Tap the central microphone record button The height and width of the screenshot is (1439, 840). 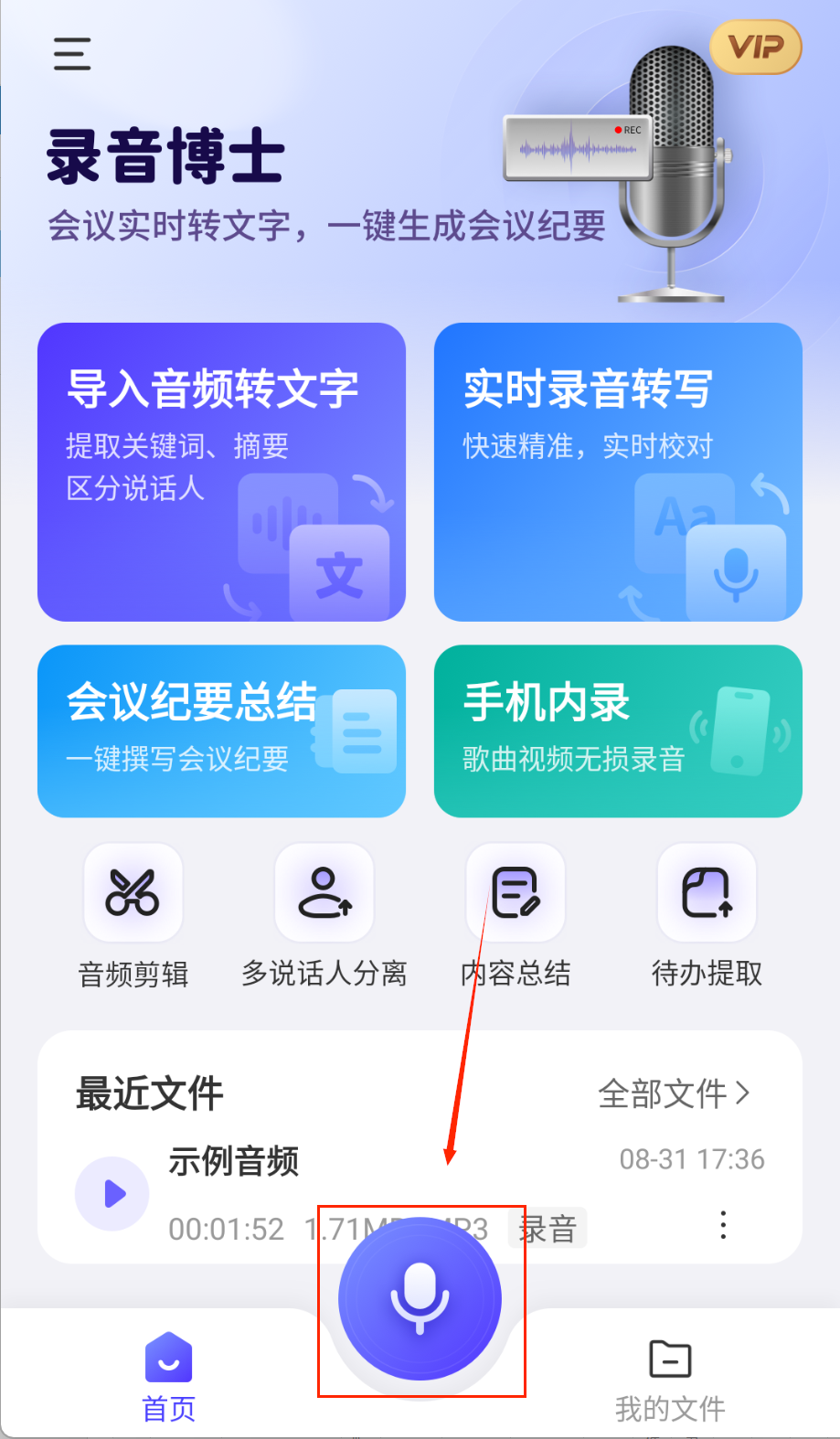point(420,1298)
